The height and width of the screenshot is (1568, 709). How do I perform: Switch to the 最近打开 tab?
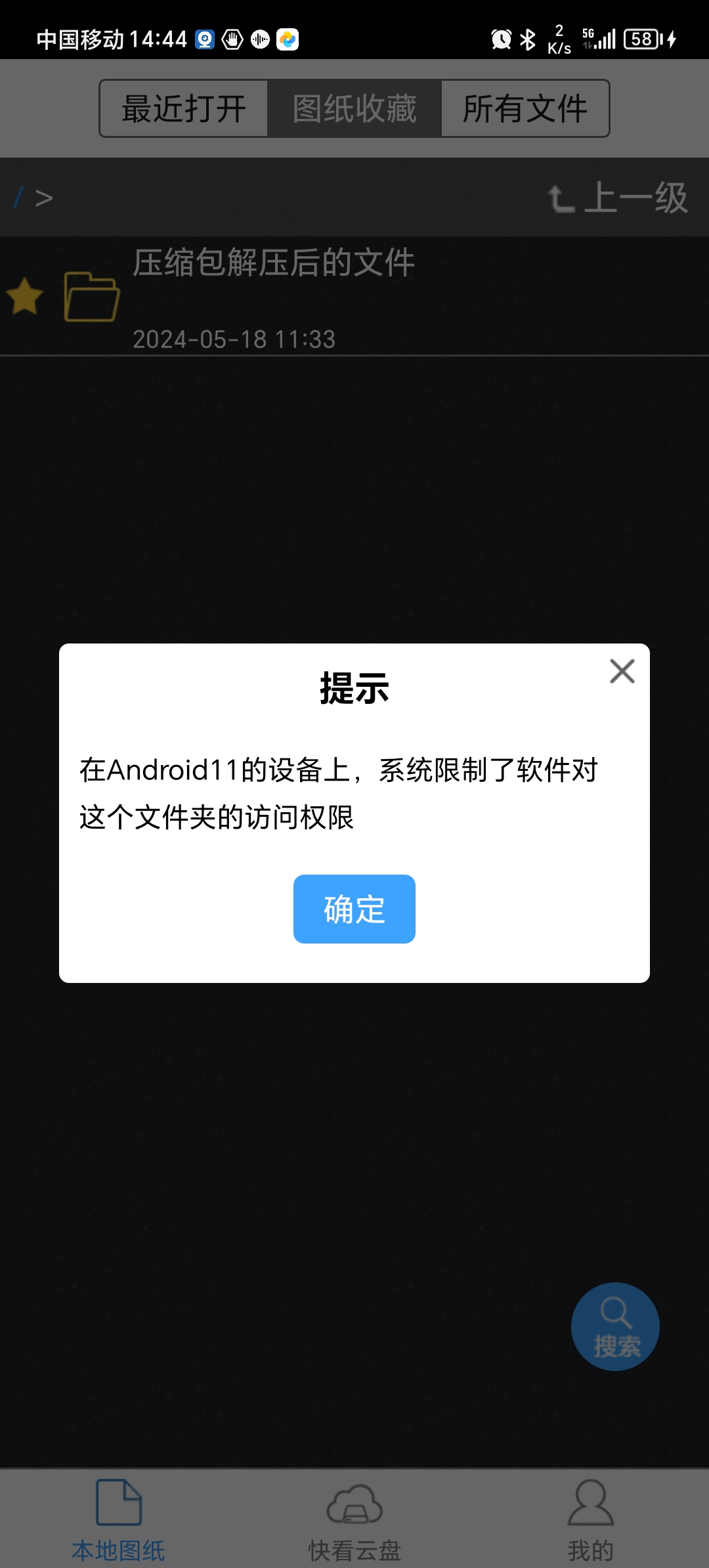184,108
